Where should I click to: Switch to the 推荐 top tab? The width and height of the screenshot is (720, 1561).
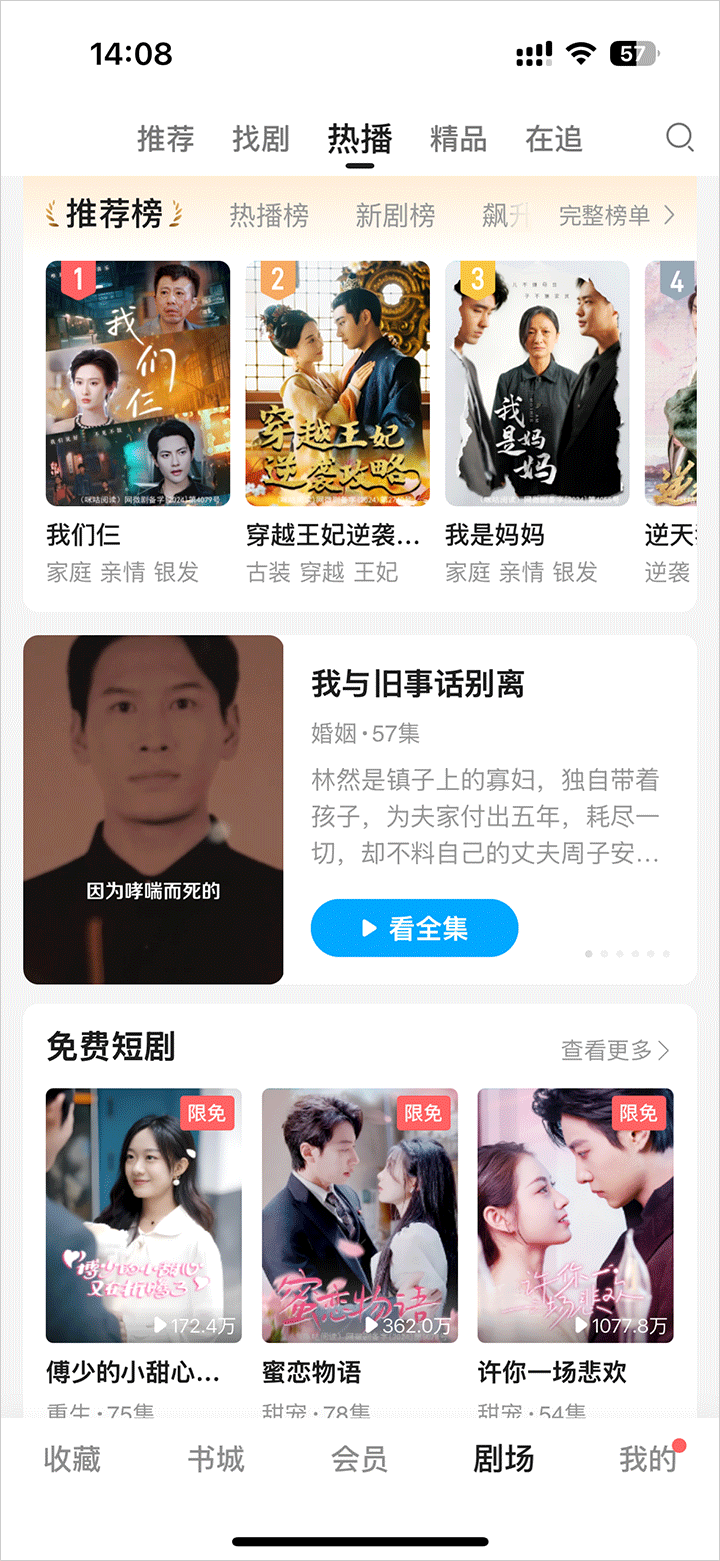[x=166, y=139]
